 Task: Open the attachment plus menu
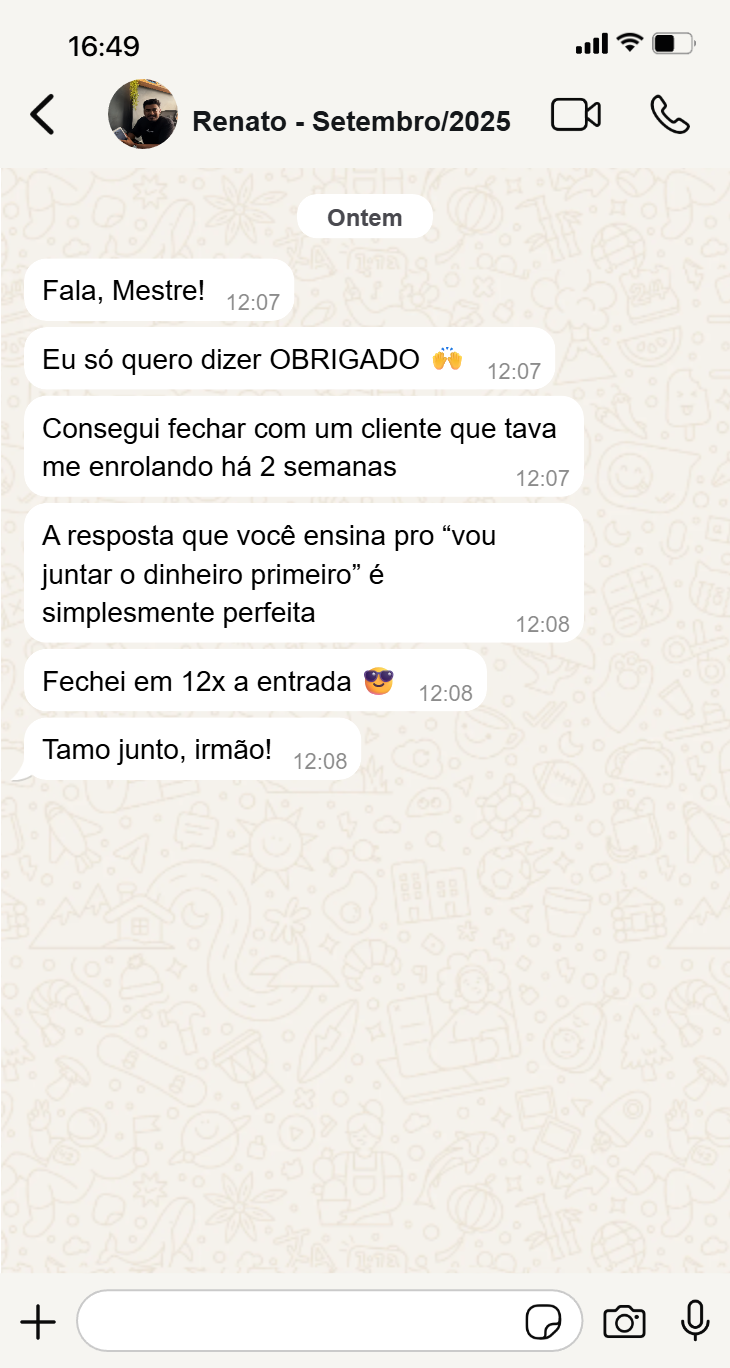click(38, 1322)
